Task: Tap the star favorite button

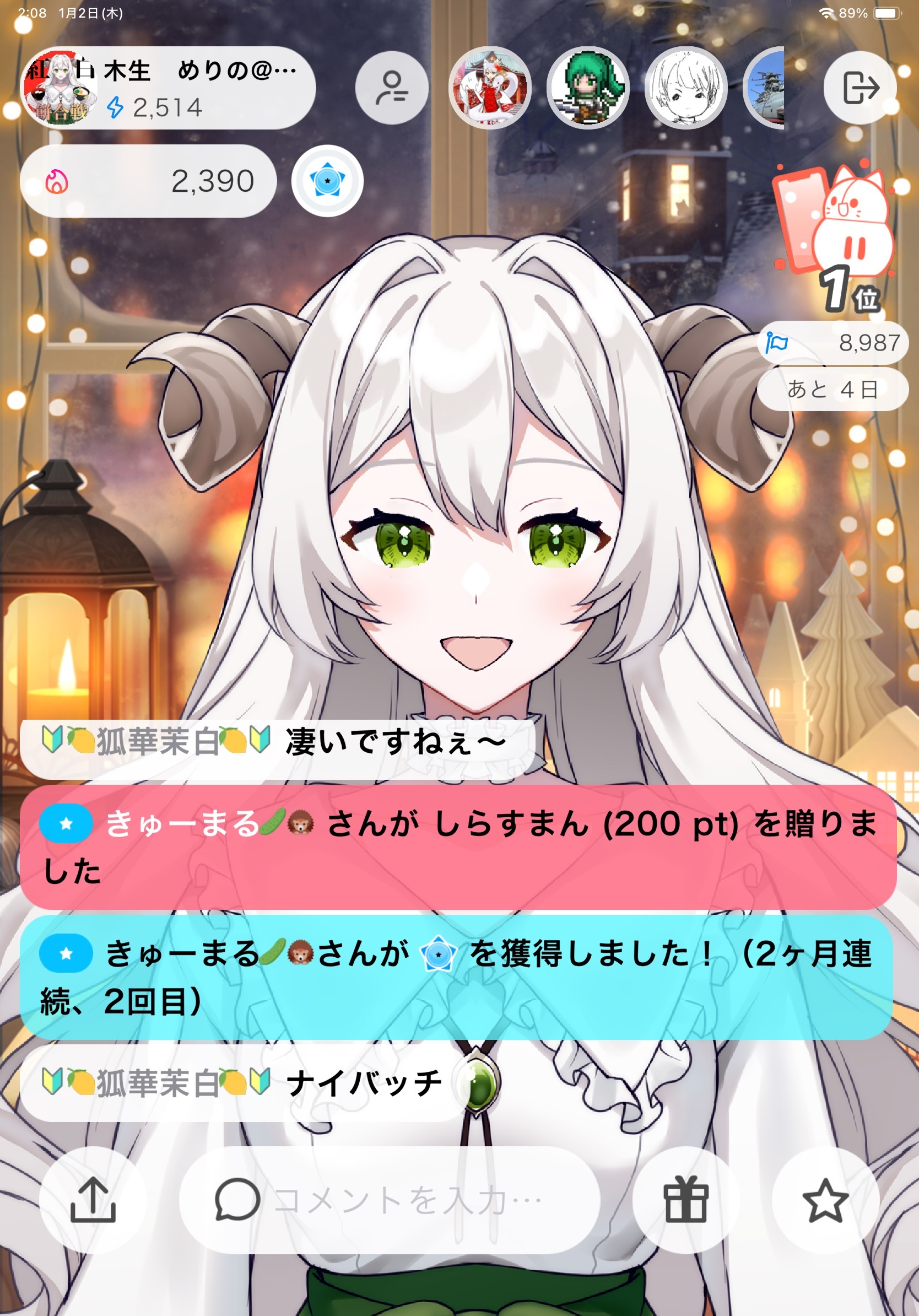Action: [x=825, y=1200]
